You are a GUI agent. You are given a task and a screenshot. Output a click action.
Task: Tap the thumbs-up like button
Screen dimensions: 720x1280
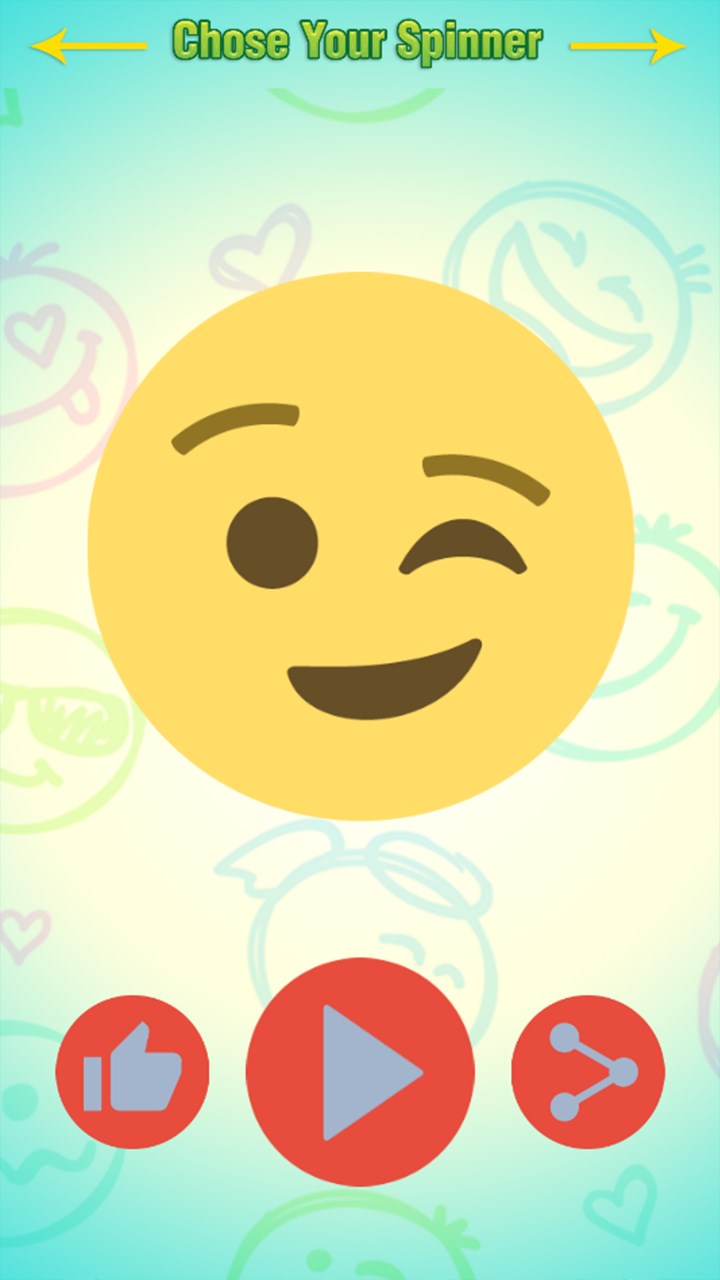132,1071
